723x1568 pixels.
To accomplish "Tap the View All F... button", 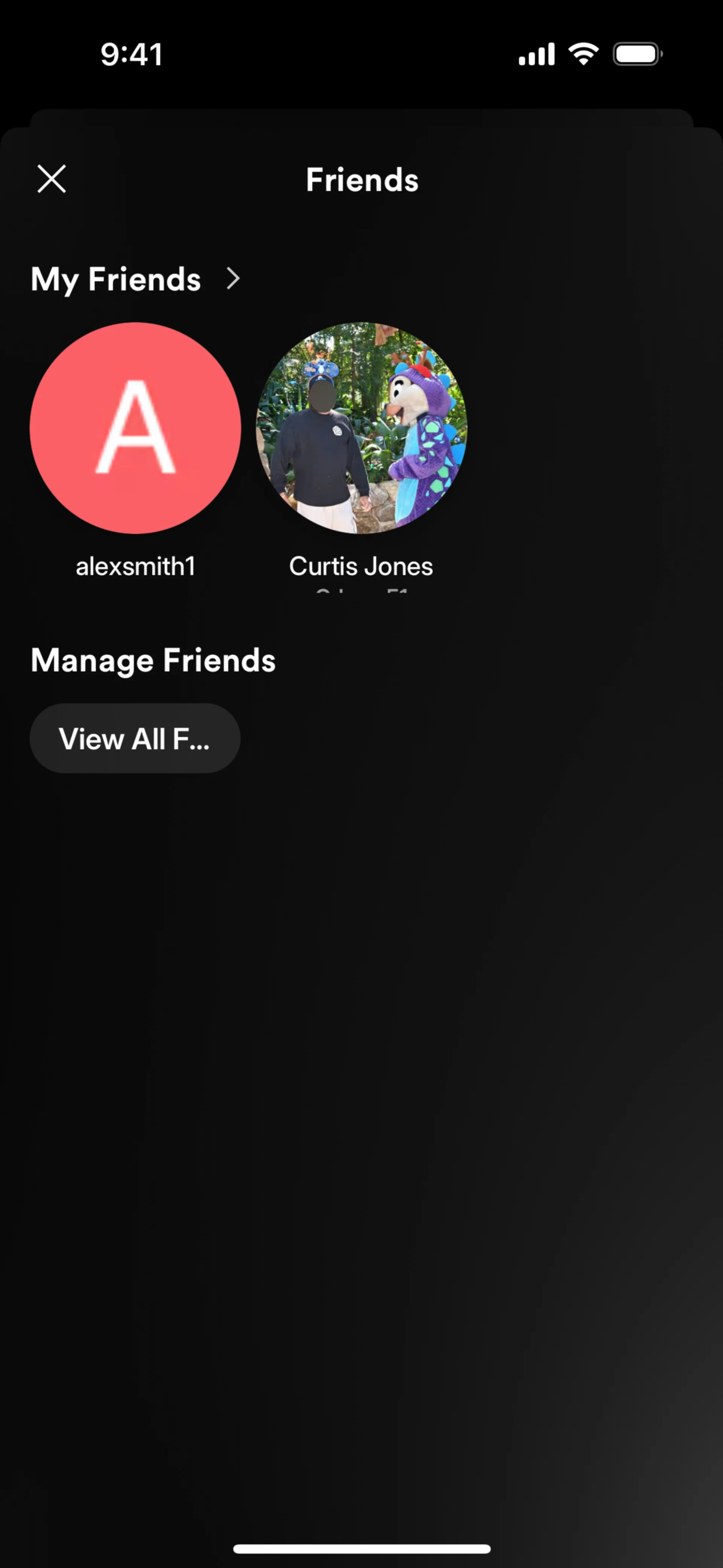I will pos(134,738).
